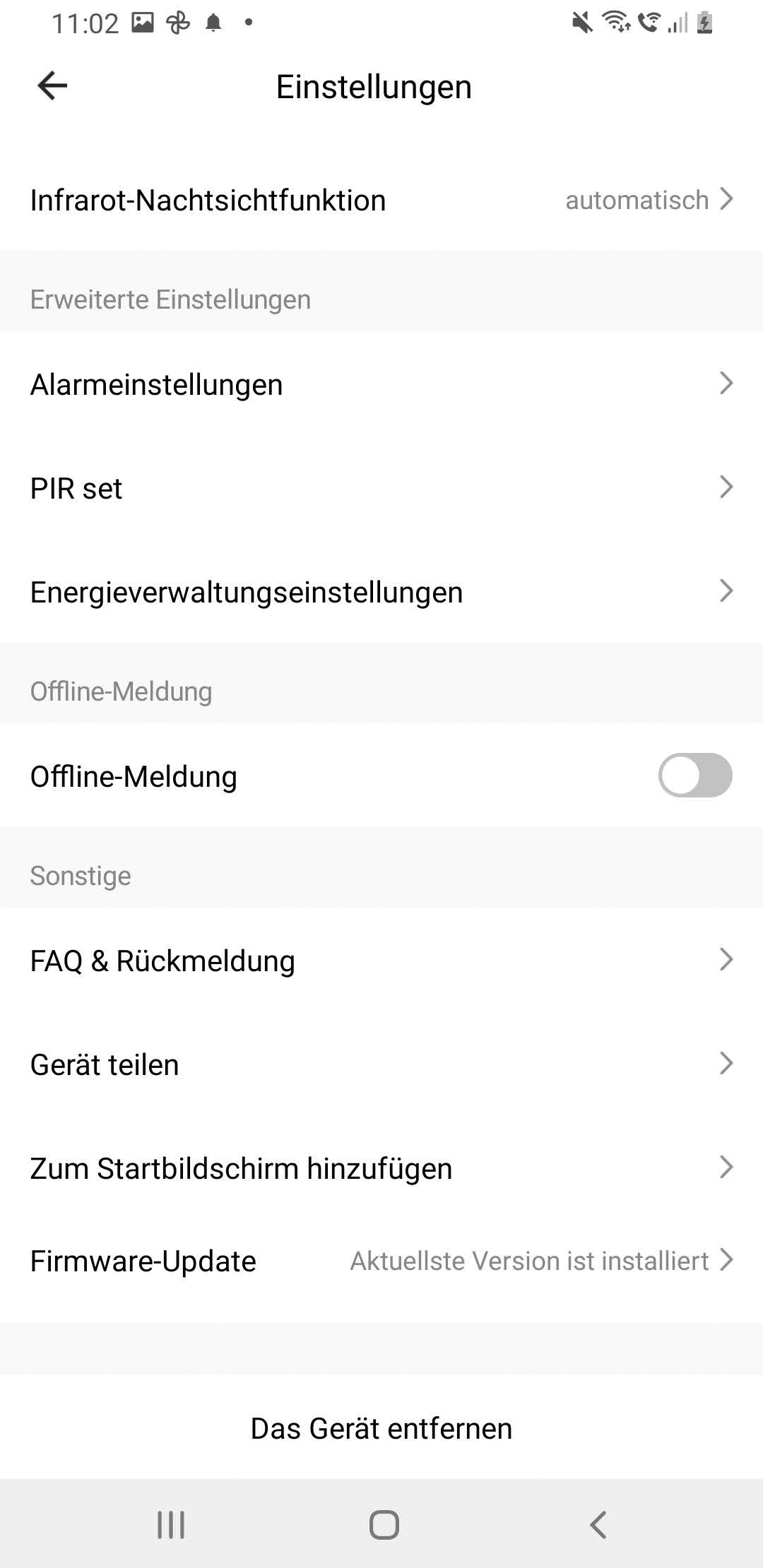
Task: Open Energieverwaltungseinstellungen
Action: [381, 592]
